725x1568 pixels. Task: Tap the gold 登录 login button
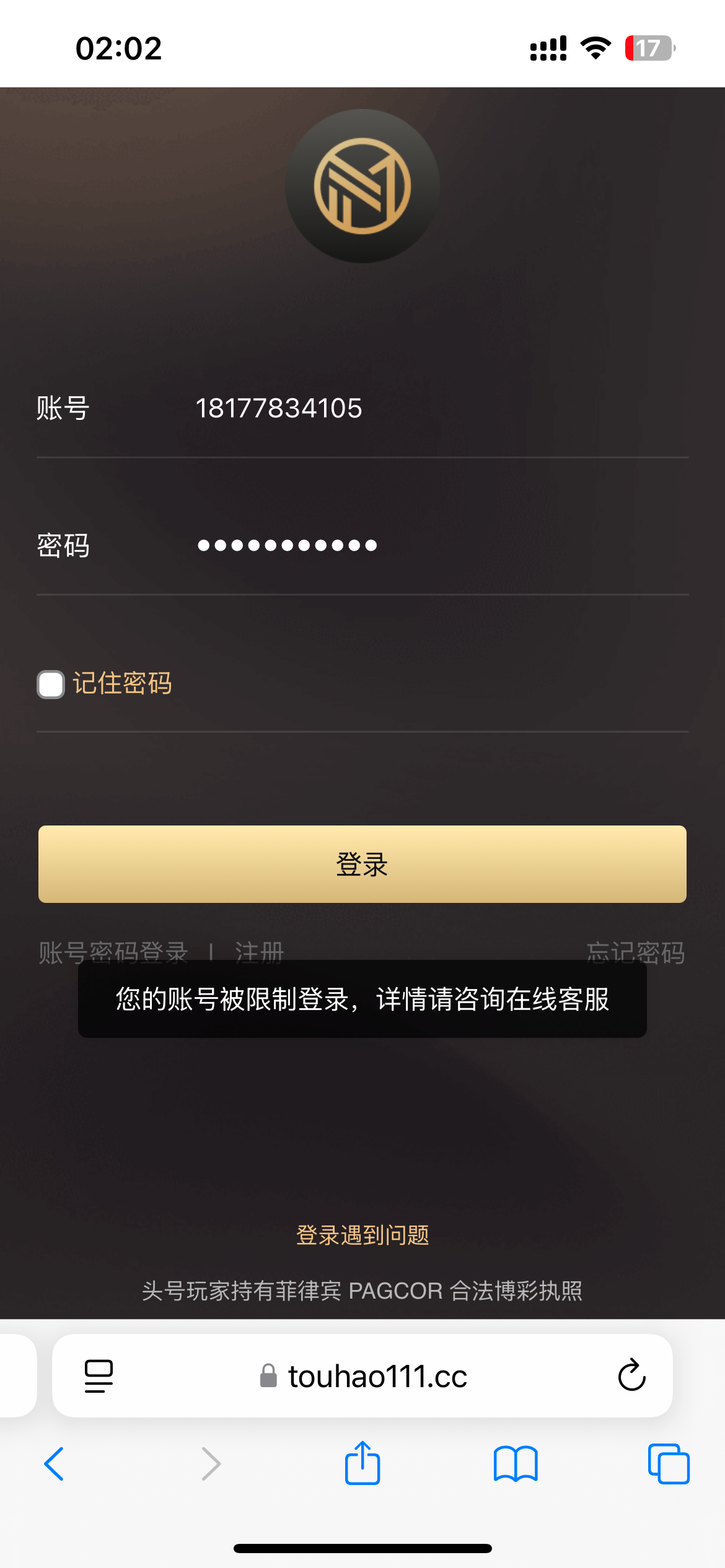pyautogui.click(x=362, y=864)
